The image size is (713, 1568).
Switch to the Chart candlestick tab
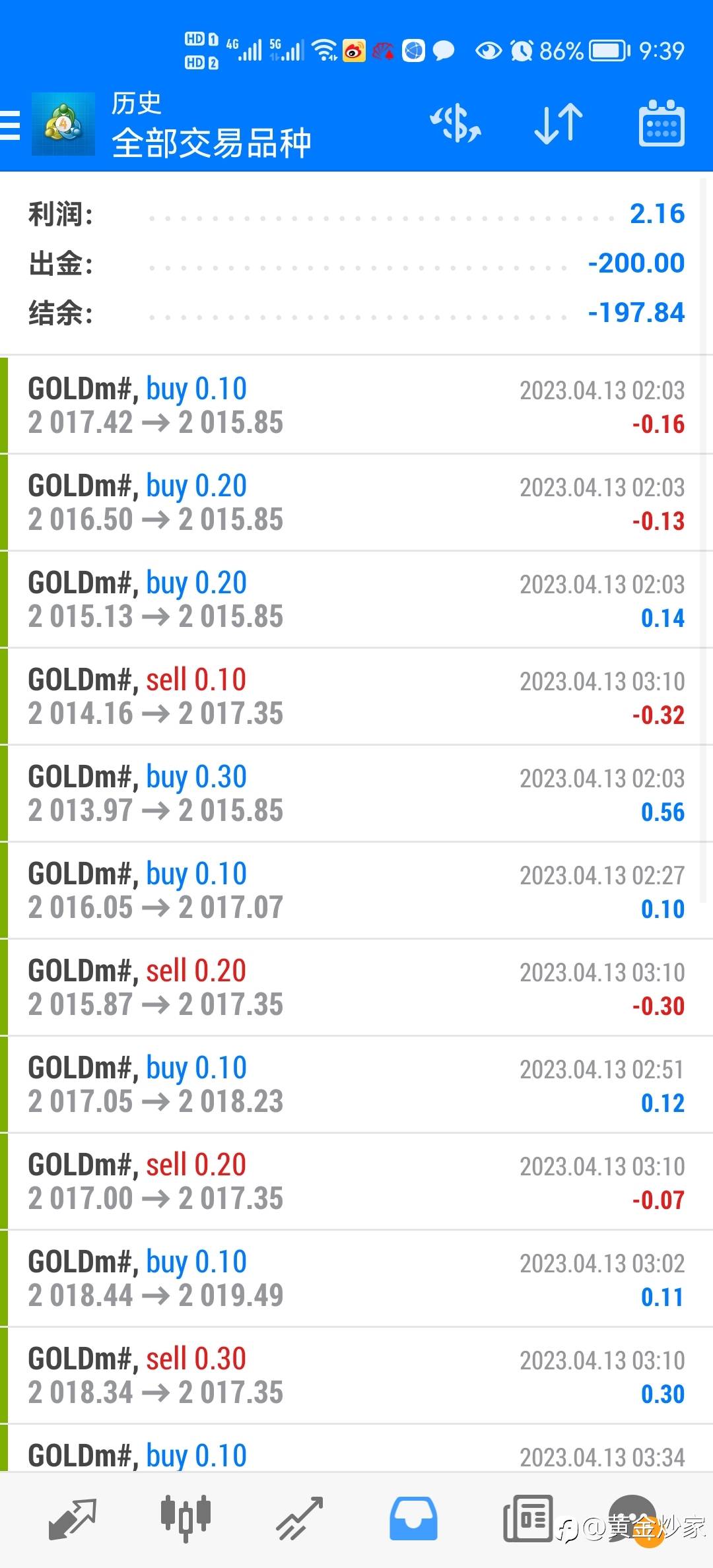[x=186, y=1519]
